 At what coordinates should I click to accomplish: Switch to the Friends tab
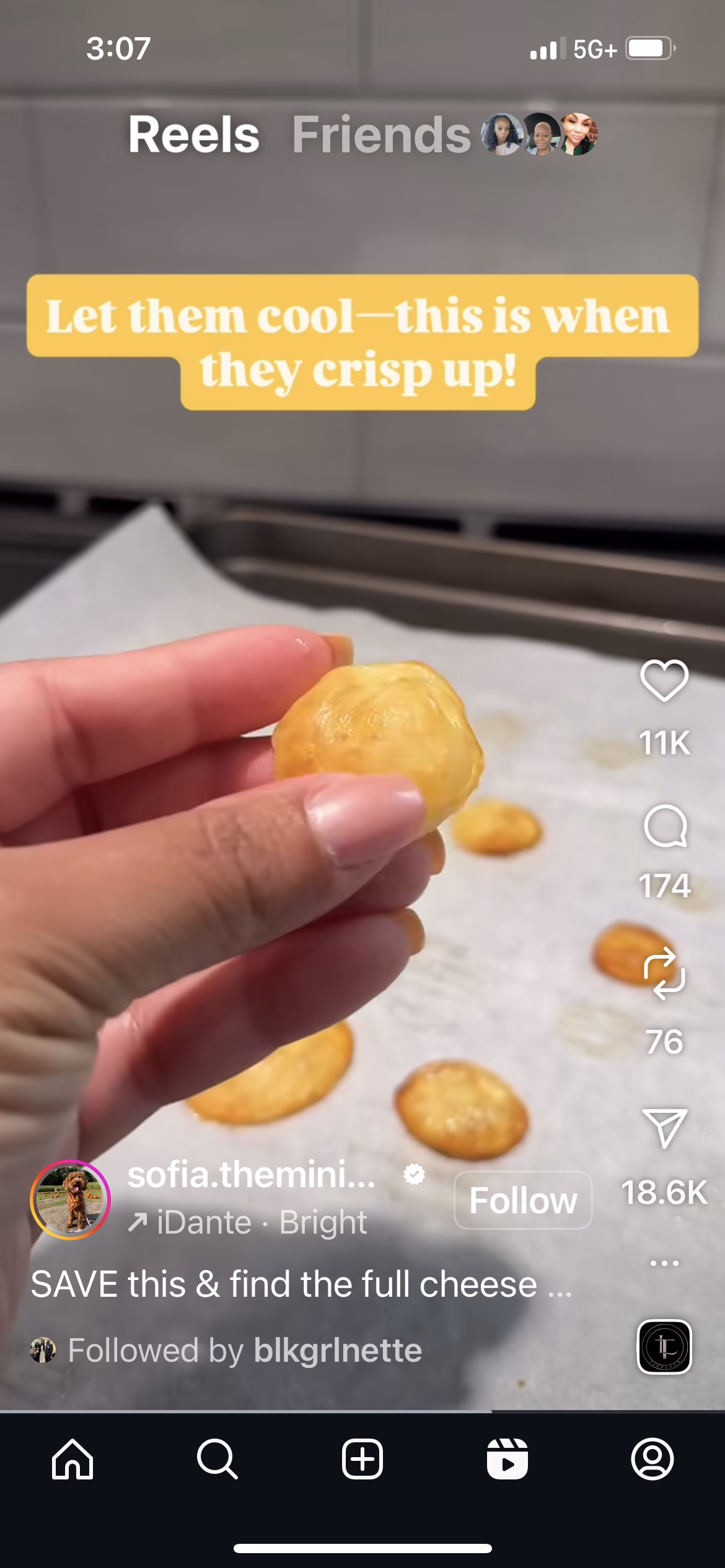coord(381,135)
